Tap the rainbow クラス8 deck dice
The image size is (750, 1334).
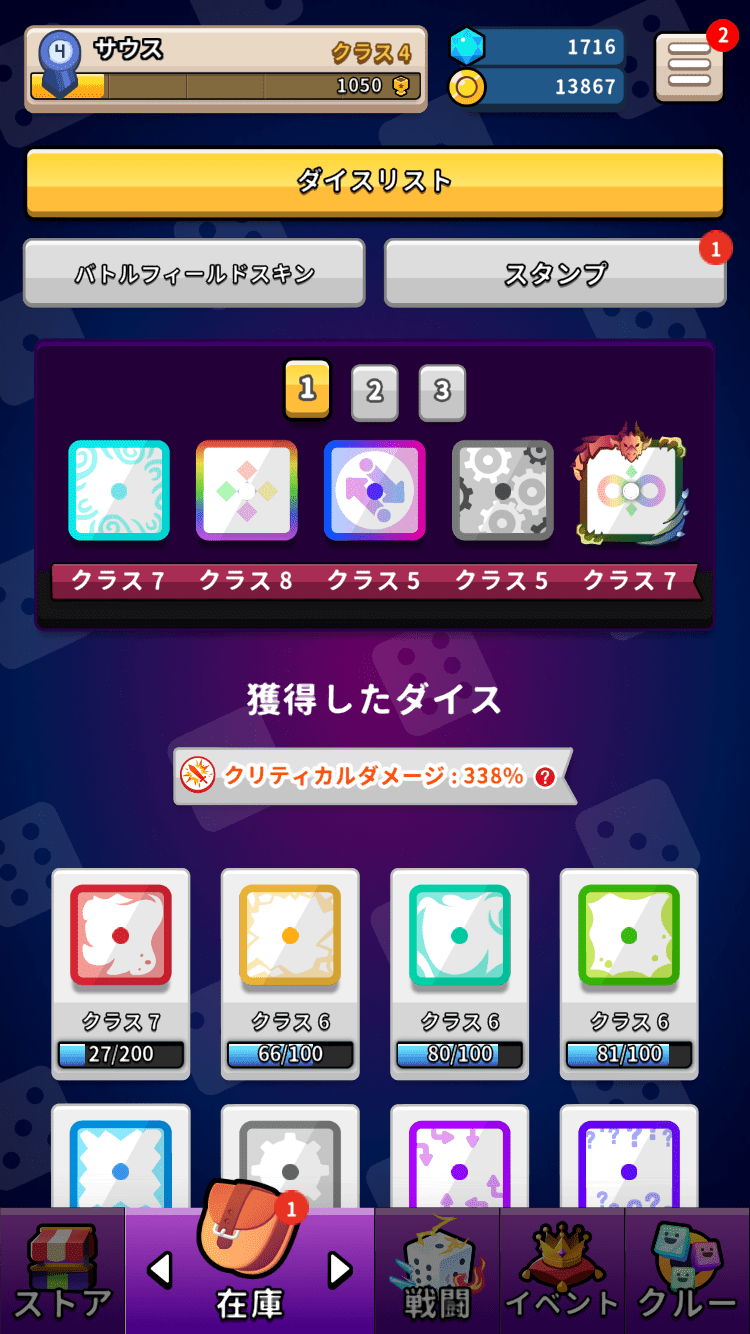point(246,491)
